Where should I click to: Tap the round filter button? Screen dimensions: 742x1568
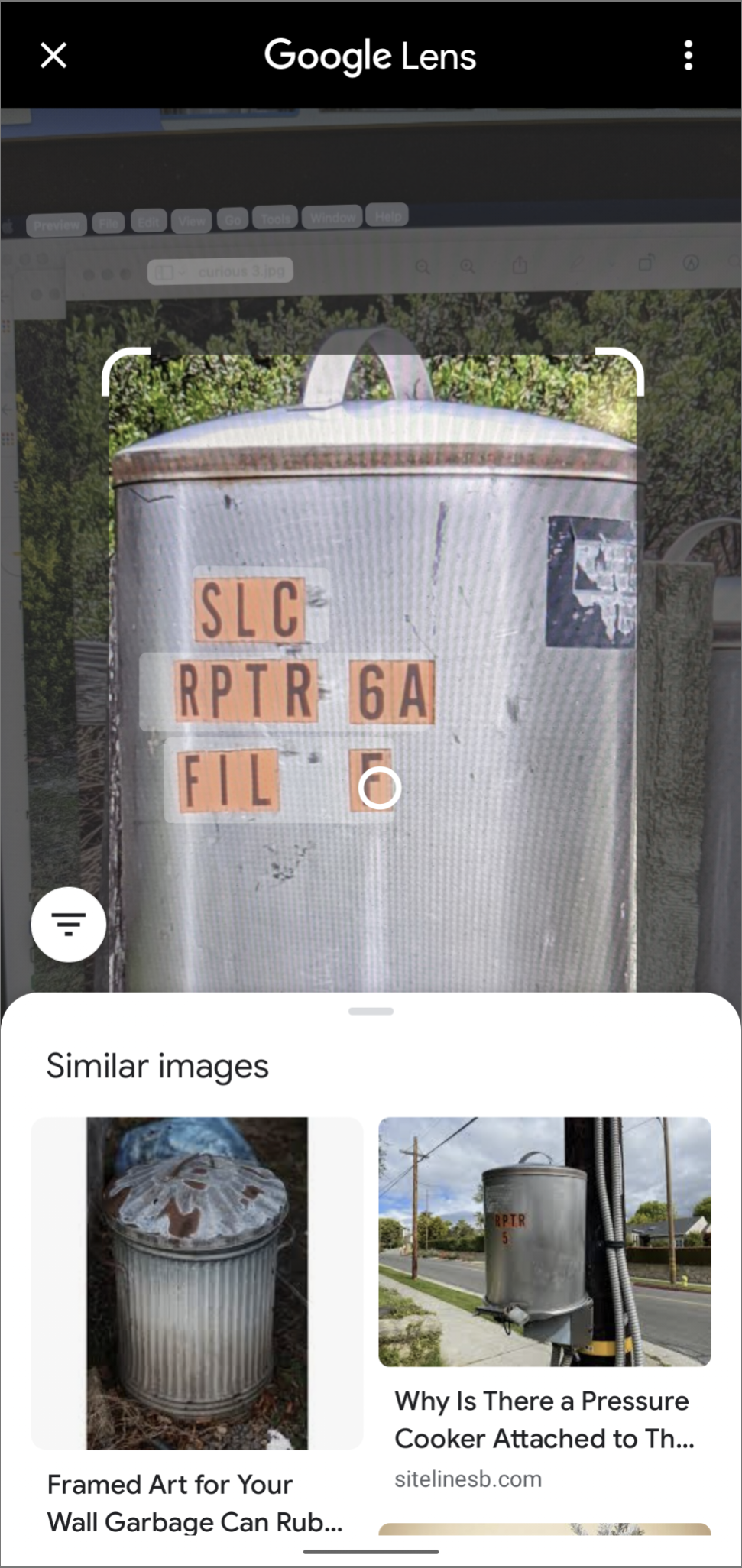[x=68, y=924]
